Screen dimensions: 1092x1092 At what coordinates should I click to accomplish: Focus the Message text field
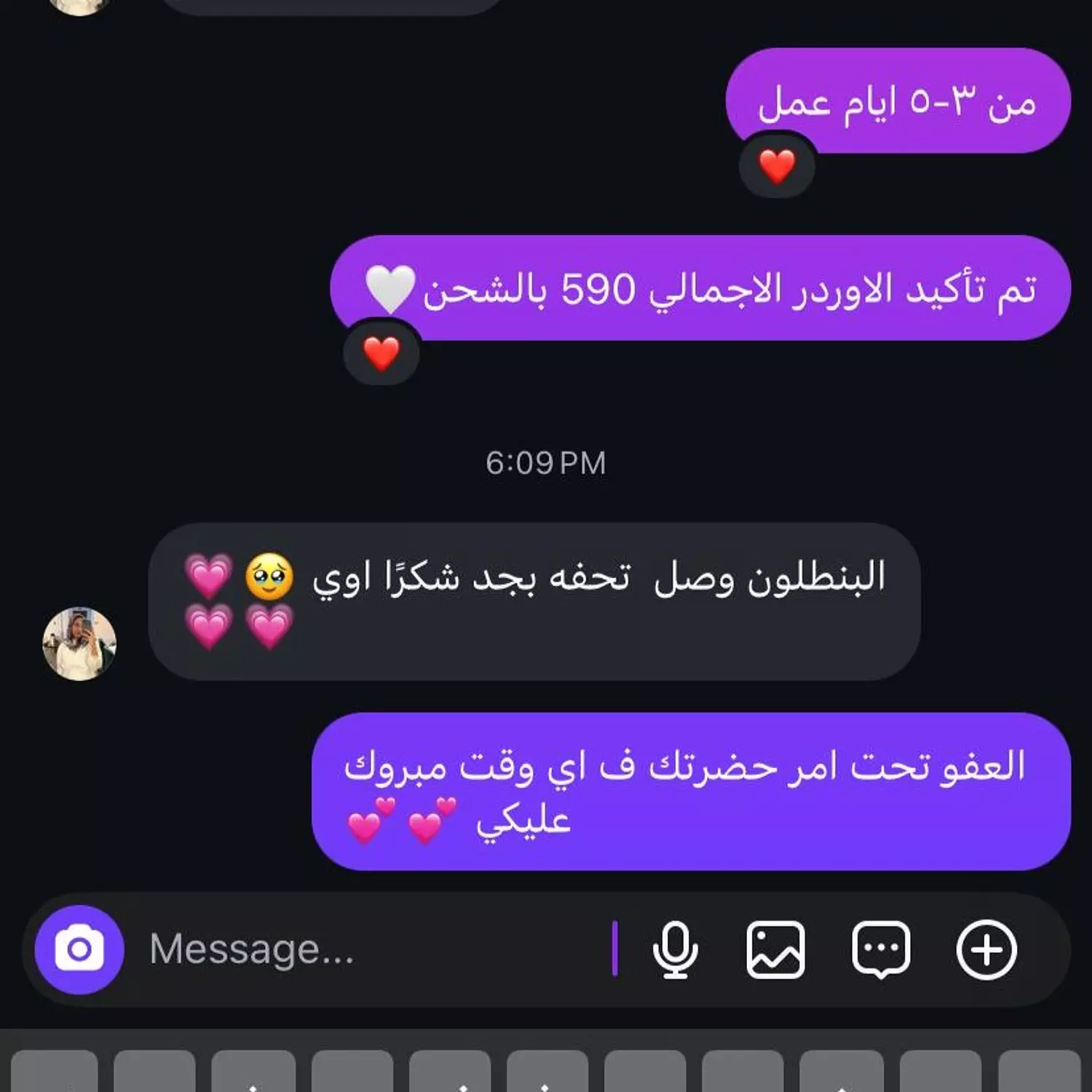[x=364, y=949]
